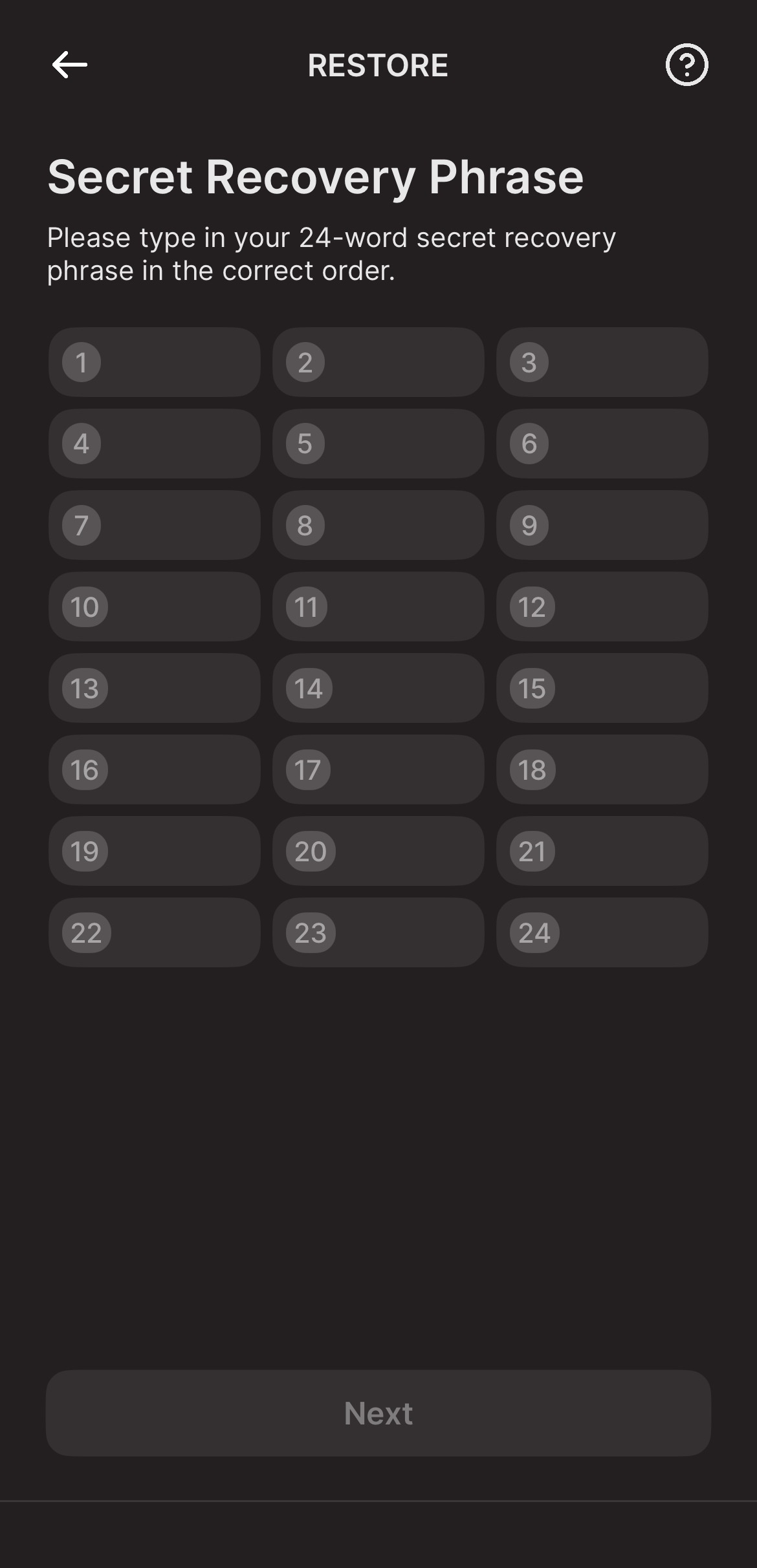Focus the input for word 12
This screenshot has height=1568, width=757.
pos(602,607)
